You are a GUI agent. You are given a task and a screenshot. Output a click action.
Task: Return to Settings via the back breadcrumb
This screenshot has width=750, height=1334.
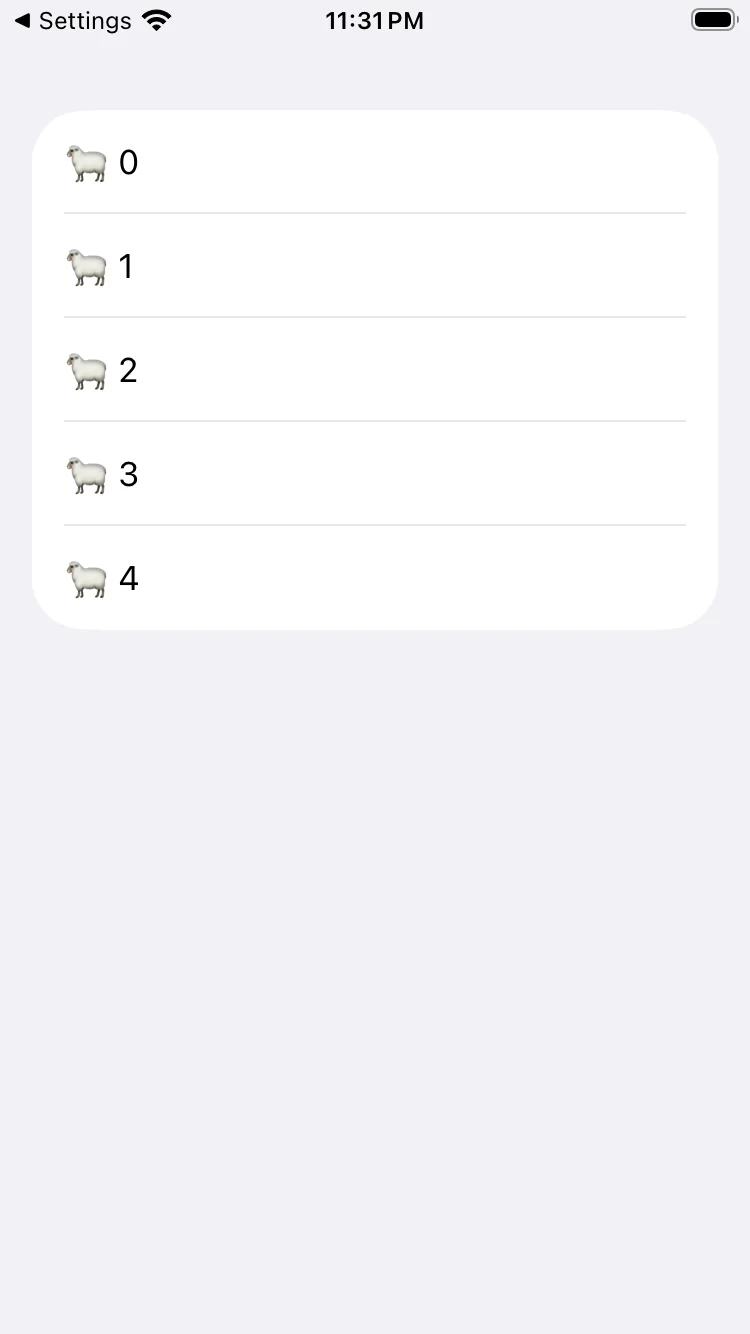point(73,21)
